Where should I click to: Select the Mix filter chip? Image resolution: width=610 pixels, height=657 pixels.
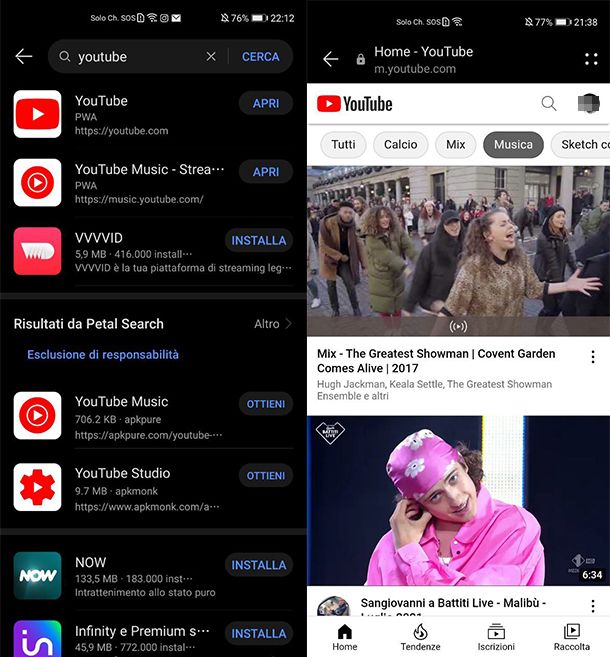[x=456, y=145]
